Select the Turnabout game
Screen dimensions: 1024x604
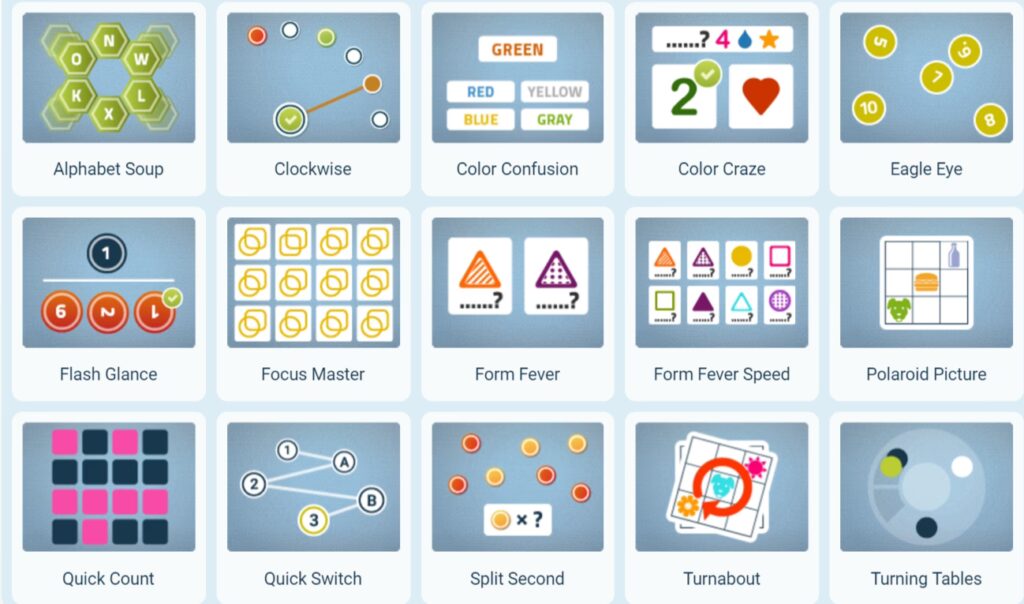[722, 487]
